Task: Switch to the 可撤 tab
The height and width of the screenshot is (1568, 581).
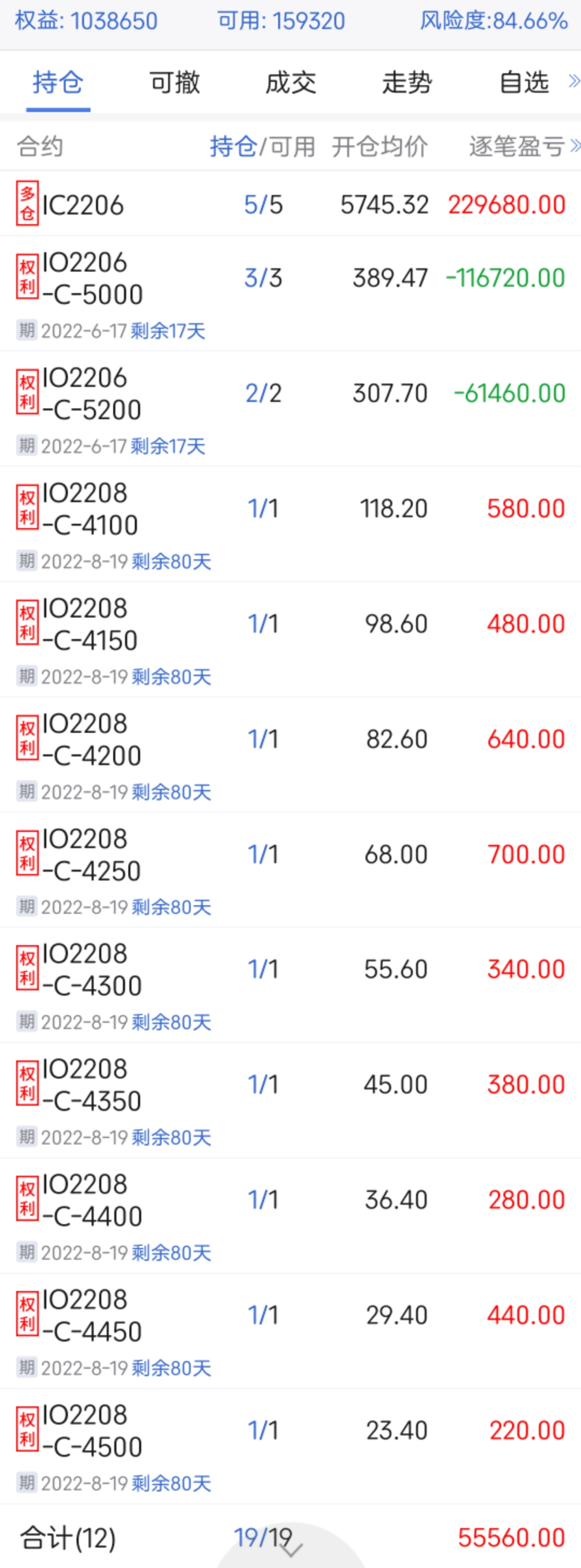Action: [175, 82]
